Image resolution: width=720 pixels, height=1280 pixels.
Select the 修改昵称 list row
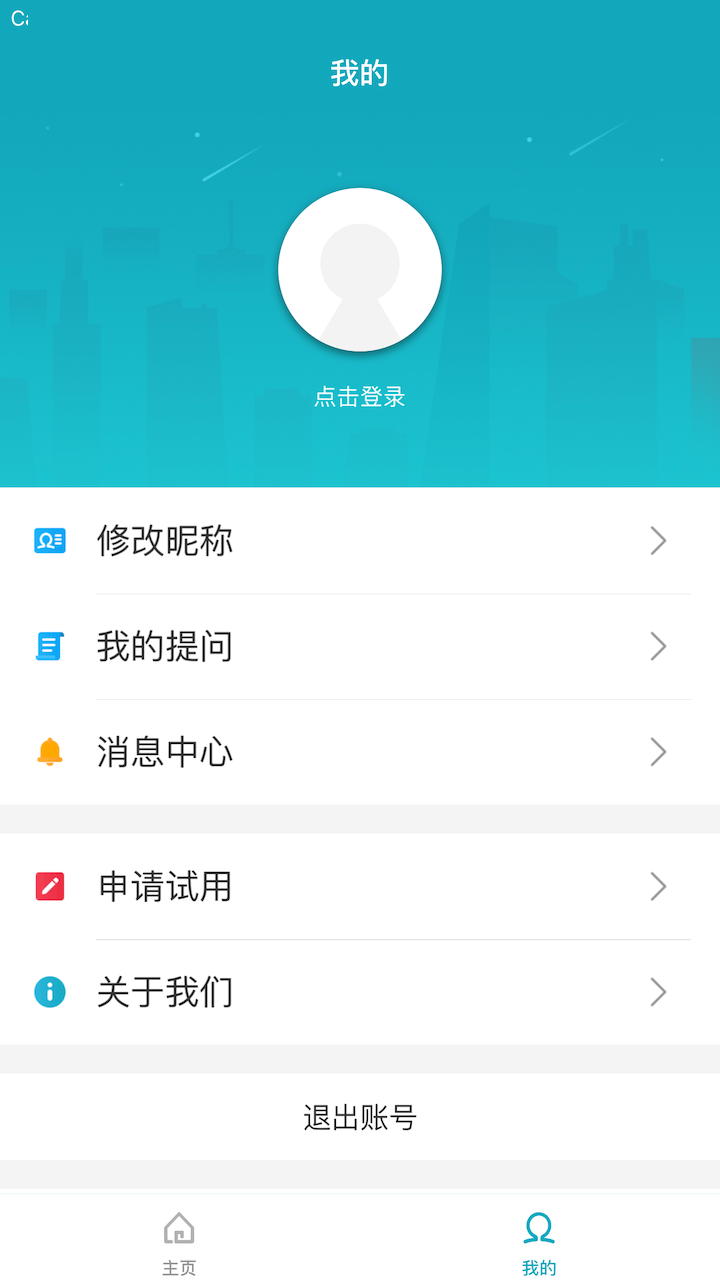[360, 540]
